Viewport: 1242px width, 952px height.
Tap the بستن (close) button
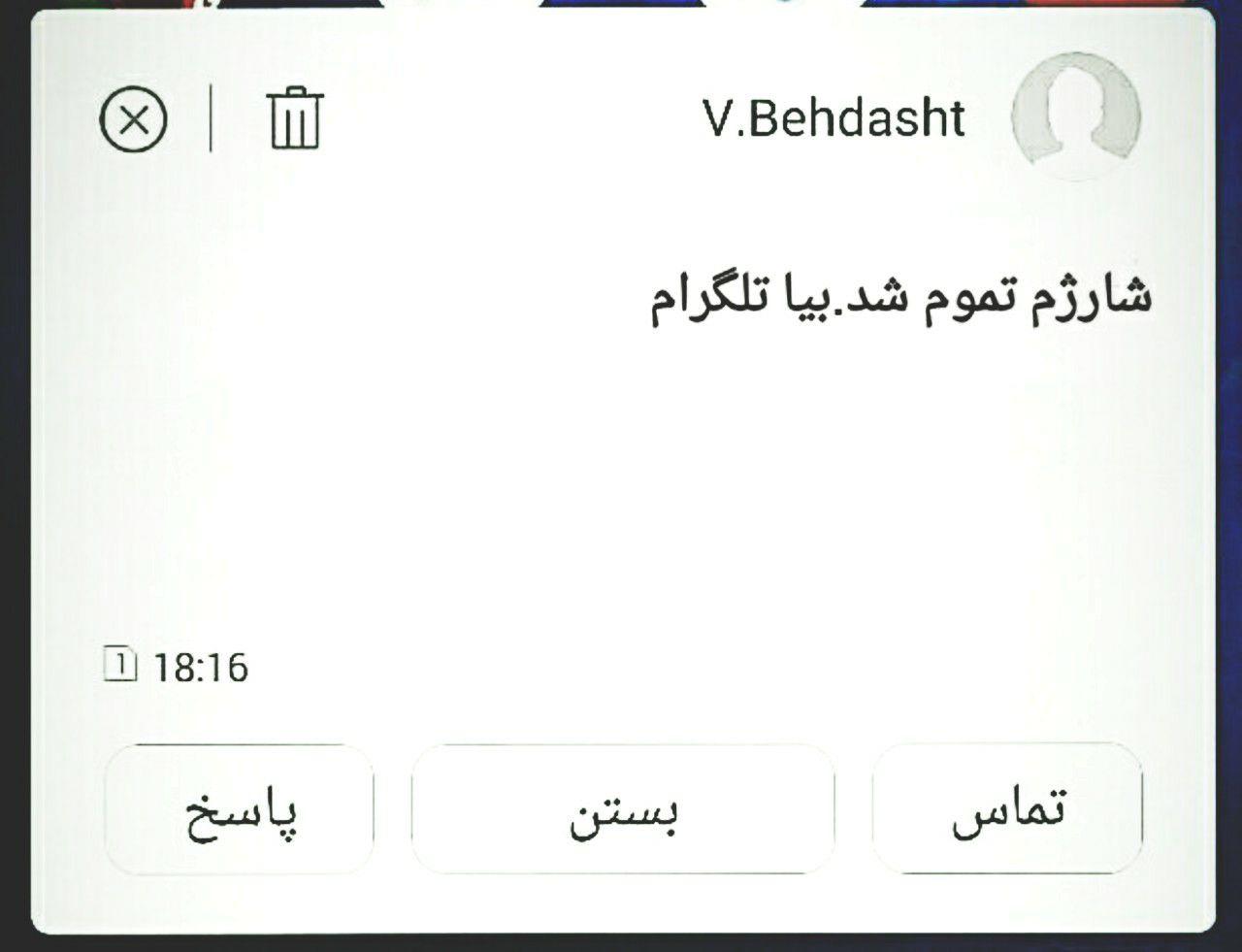(622, 809)
